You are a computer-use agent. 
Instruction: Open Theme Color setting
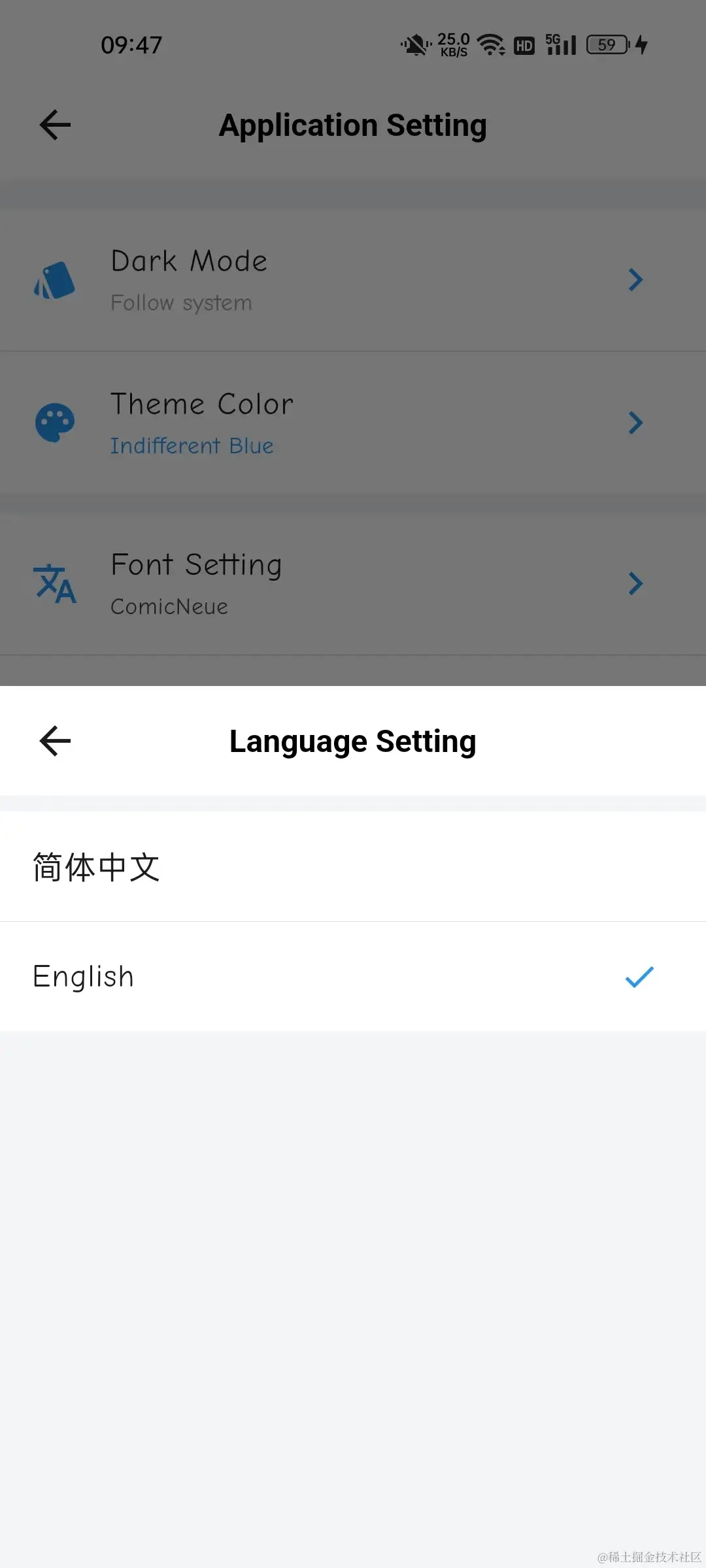[x=353, y=423]
